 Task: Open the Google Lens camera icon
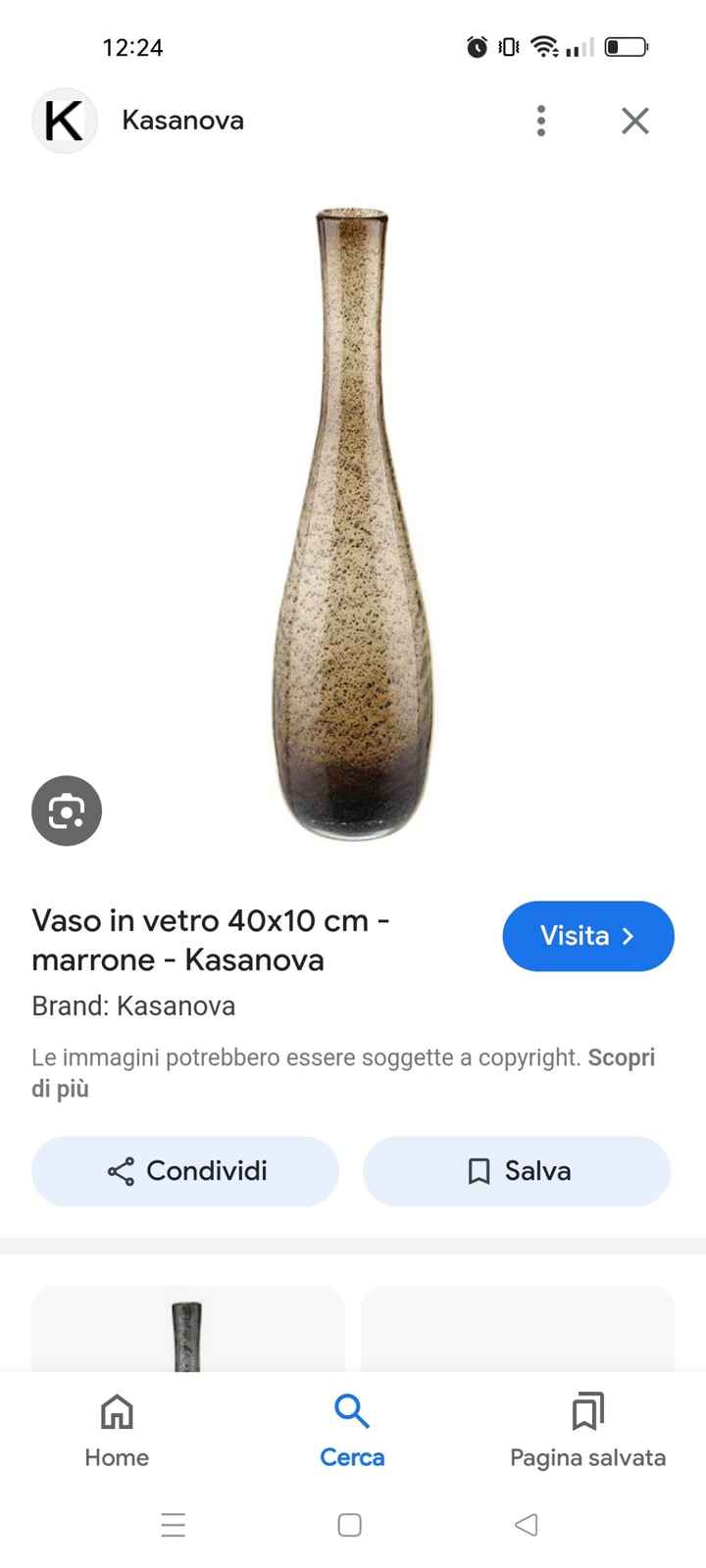pyautogui.click(x=66, y=810)
